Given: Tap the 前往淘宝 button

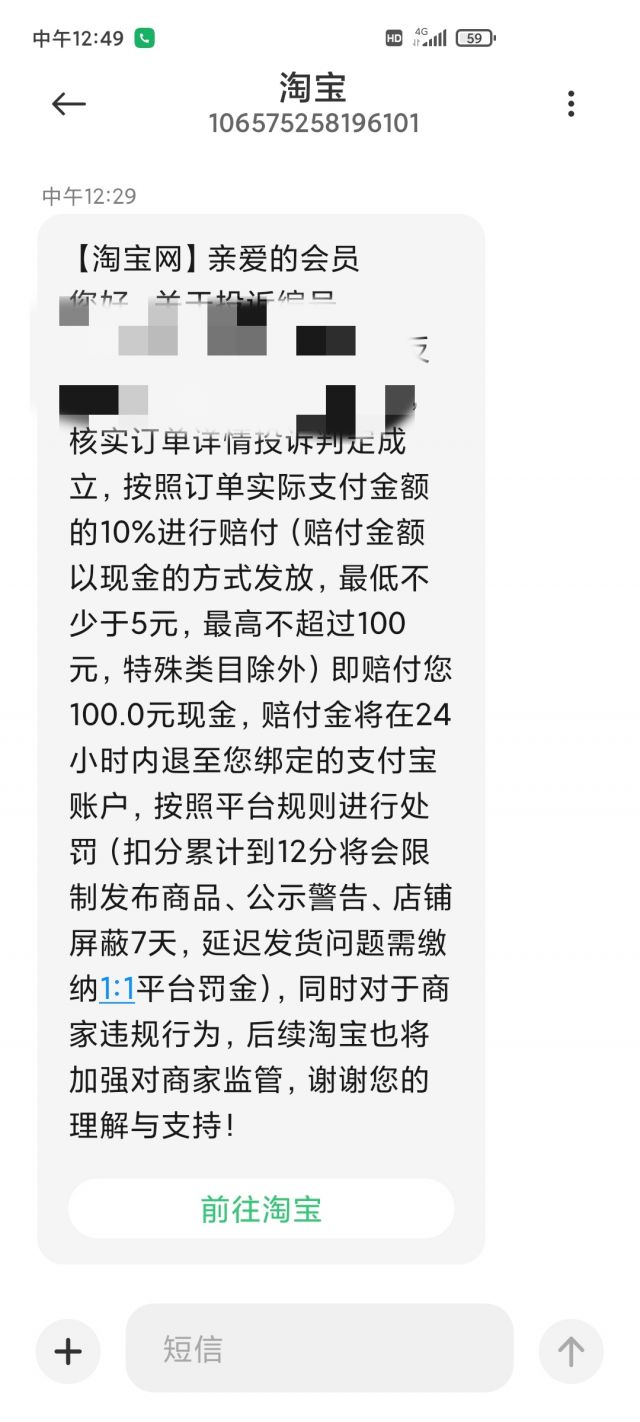Looking at the screenshot, I should (261, 1208).
